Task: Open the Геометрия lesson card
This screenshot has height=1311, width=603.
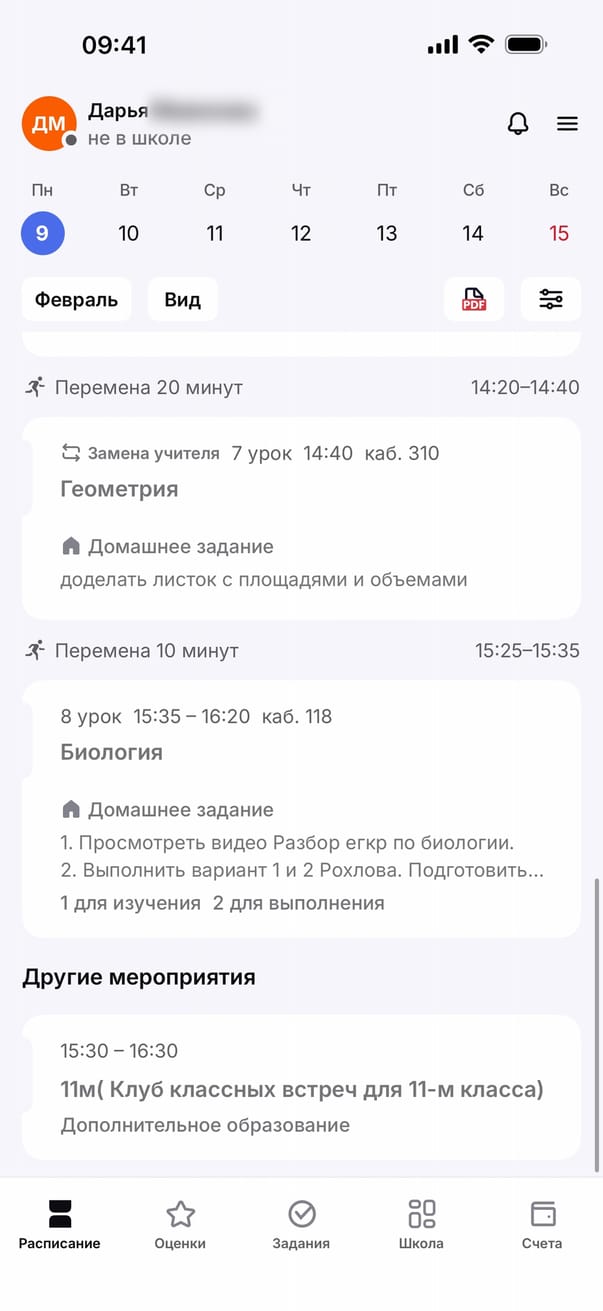Action: (300, 516)
